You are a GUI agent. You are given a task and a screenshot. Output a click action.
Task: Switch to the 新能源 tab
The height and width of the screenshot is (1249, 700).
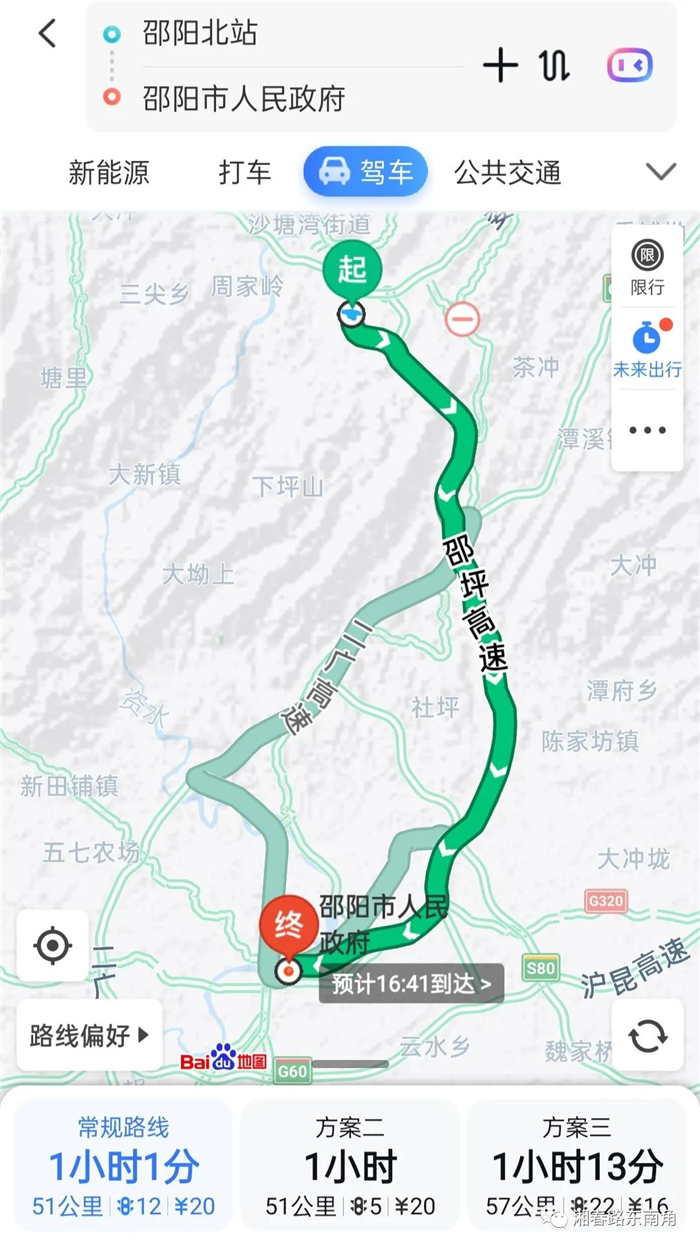(109, 173)
